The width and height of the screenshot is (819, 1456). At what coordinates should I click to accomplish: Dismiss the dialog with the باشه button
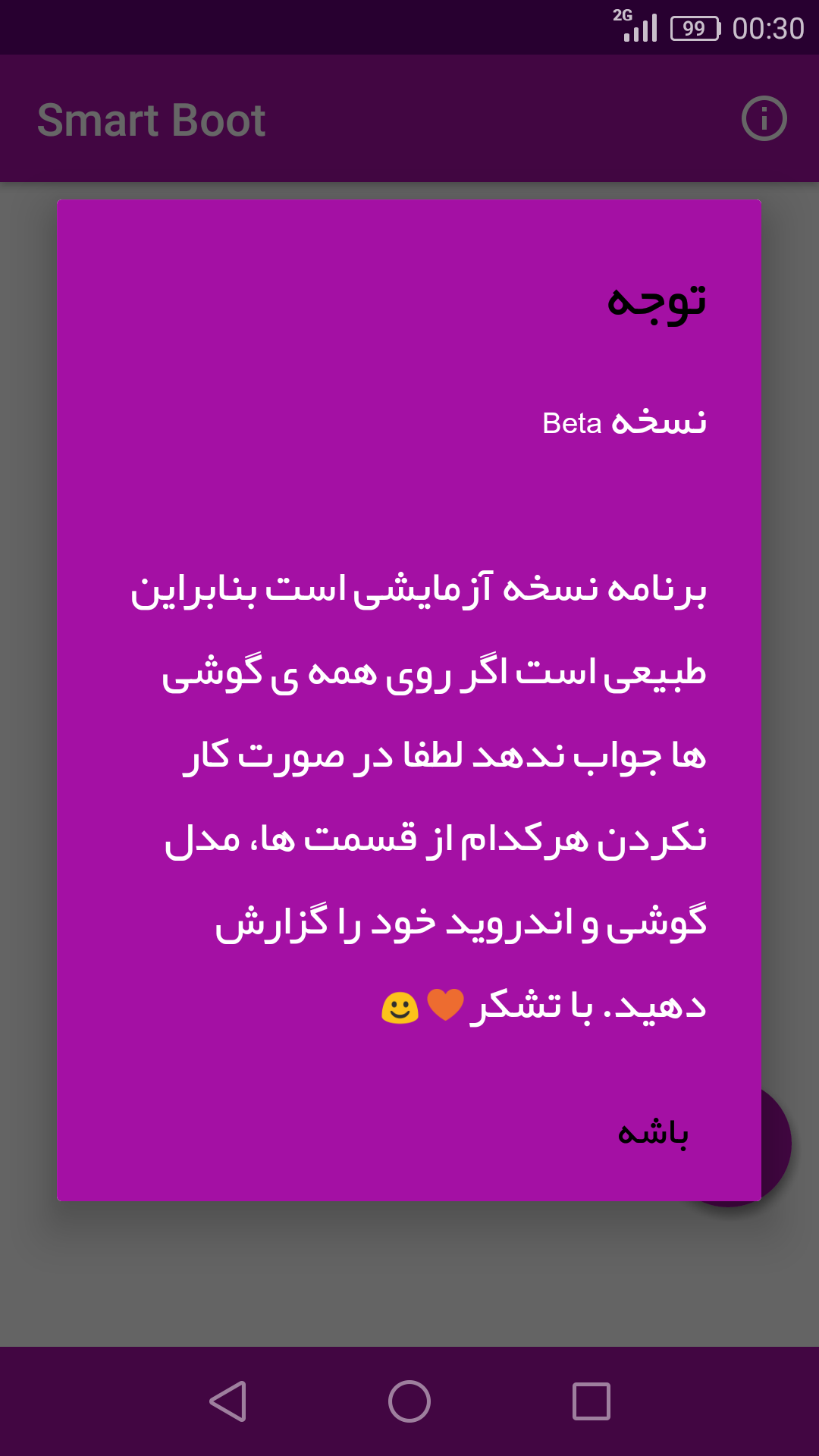pos(653,1134)
